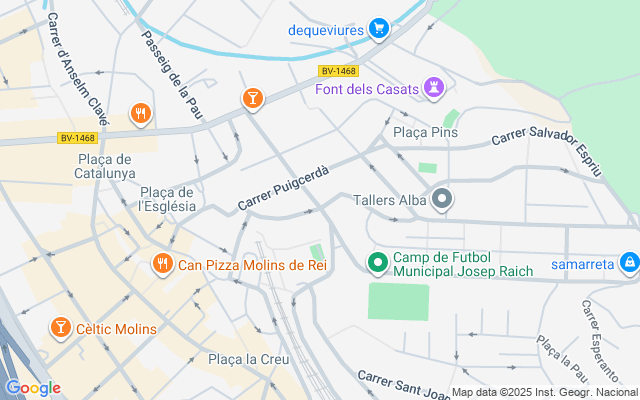
Task: Tap the Cèltic Molins bar pin
Action: point(60,328)
